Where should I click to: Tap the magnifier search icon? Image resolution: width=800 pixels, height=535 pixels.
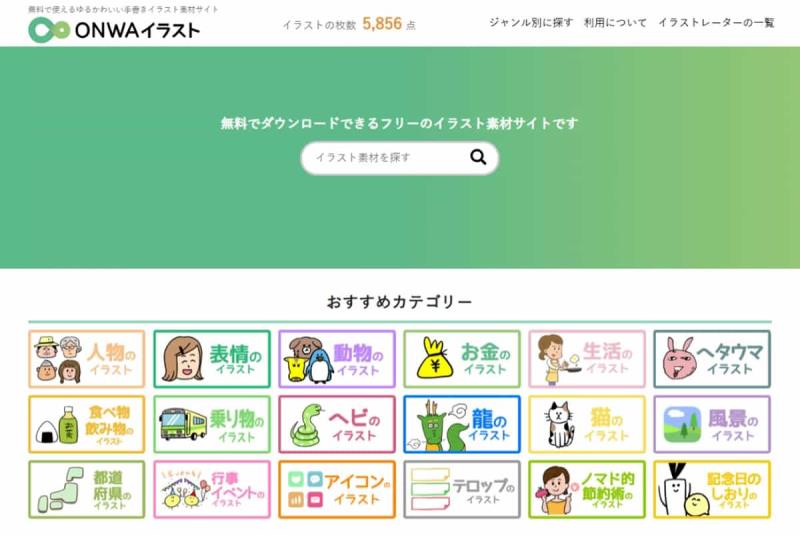478,157
